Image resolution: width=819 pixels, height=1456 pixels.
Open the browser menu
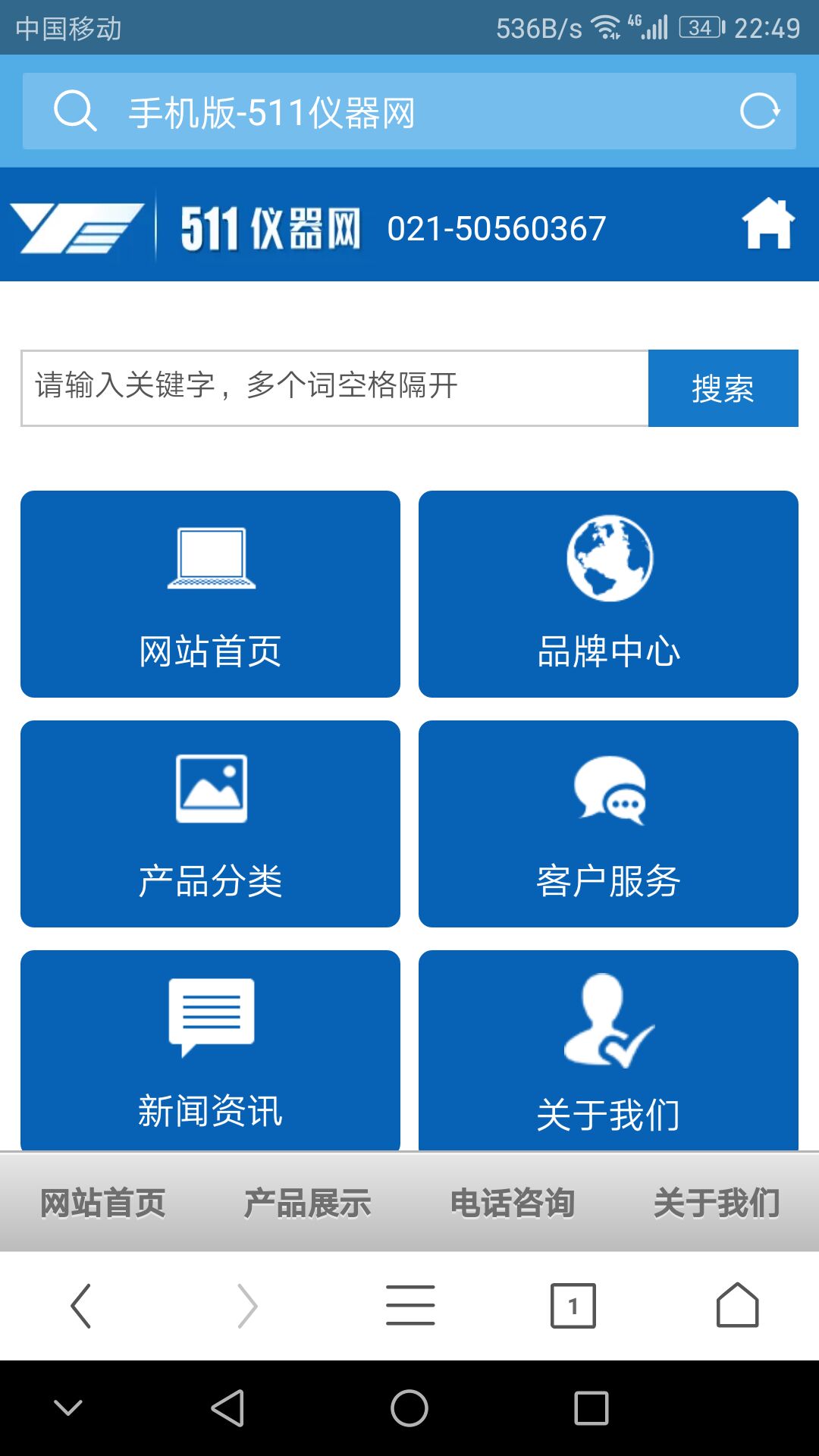point(410,1305)
